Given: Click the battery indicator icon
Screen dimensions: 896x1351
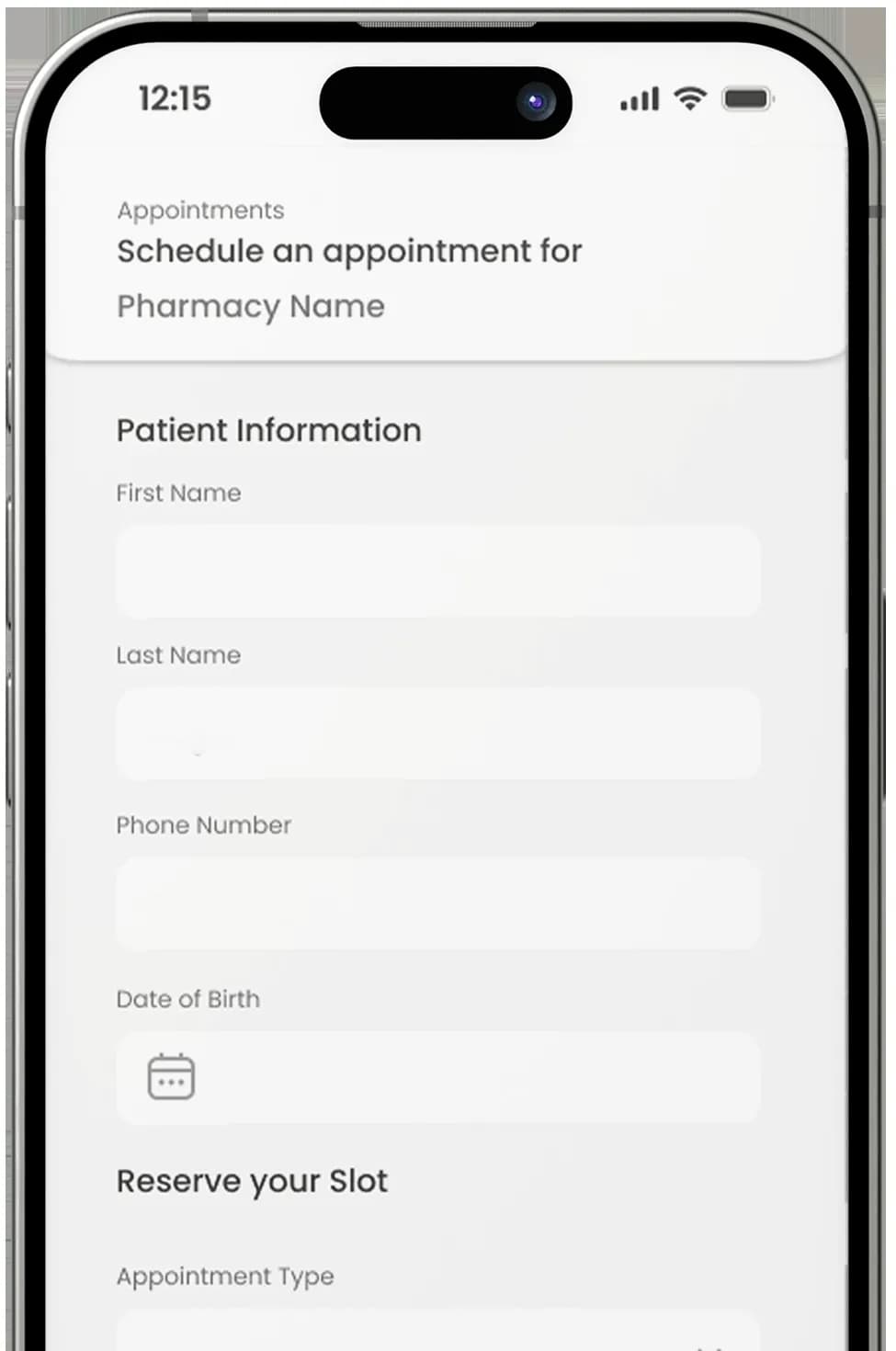Looking at the screenshot, I should pos(746,98).
